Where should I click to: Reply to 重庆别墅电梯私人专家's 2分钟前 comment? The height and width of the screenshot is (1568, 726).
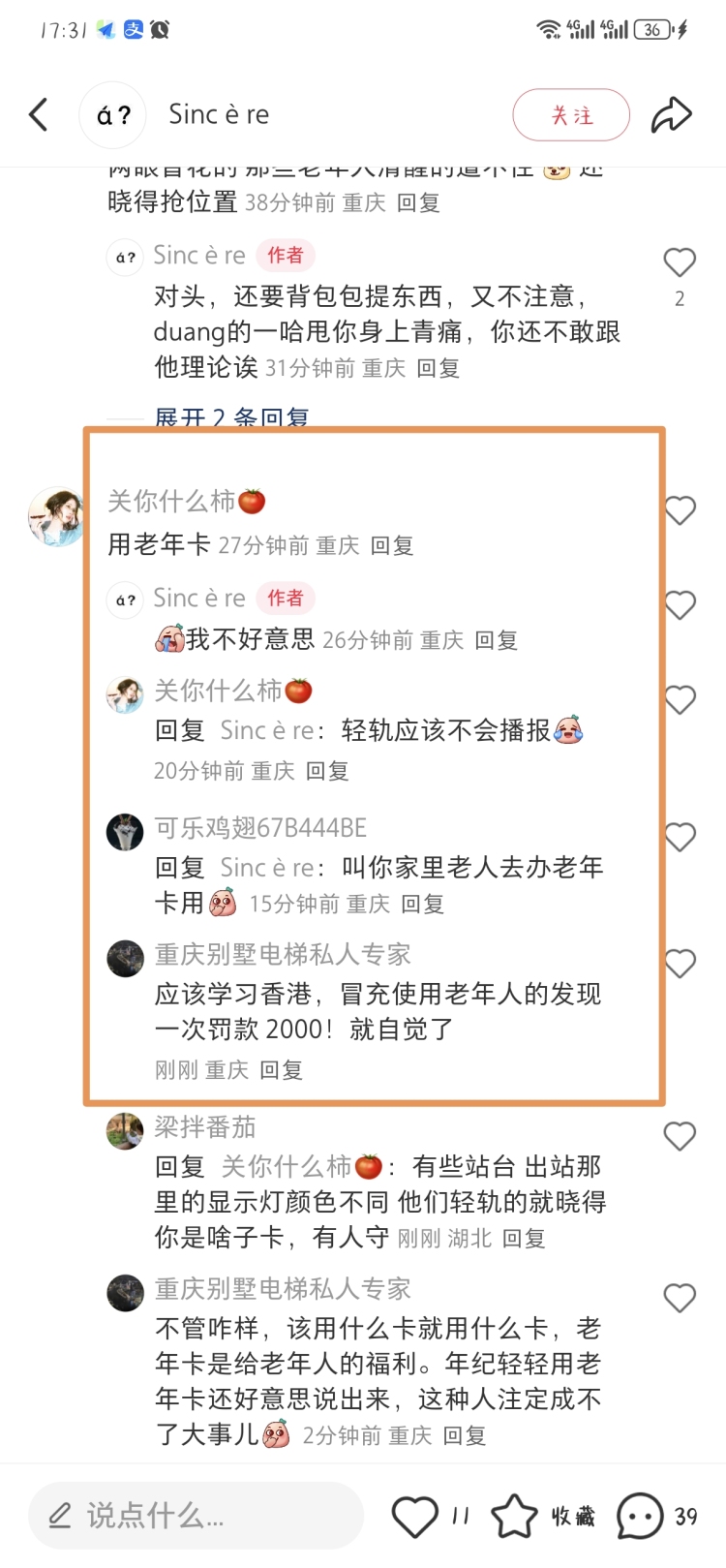click(465, 1436)
